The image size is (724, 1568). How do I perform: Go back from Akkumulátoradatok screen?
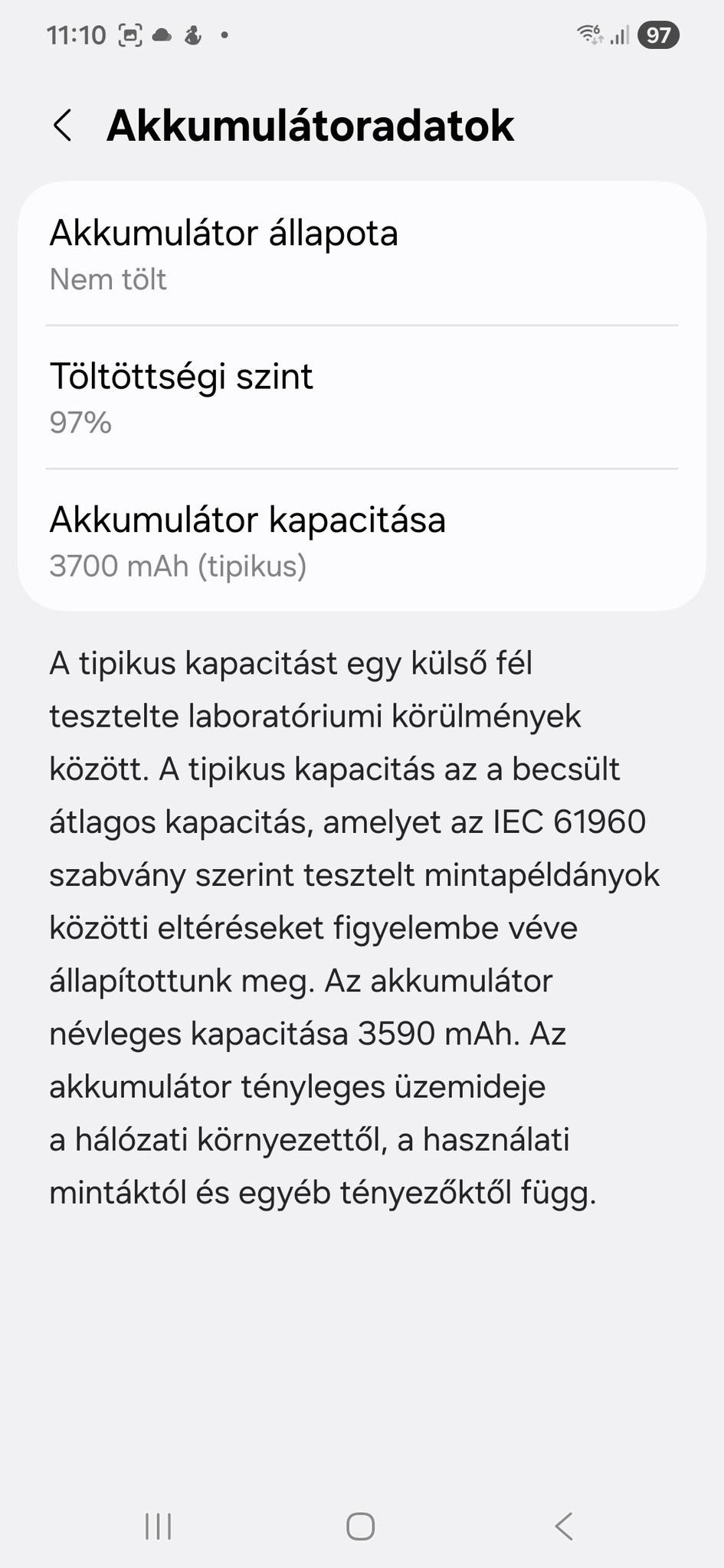pyautogui.click(x=63, y=126)
